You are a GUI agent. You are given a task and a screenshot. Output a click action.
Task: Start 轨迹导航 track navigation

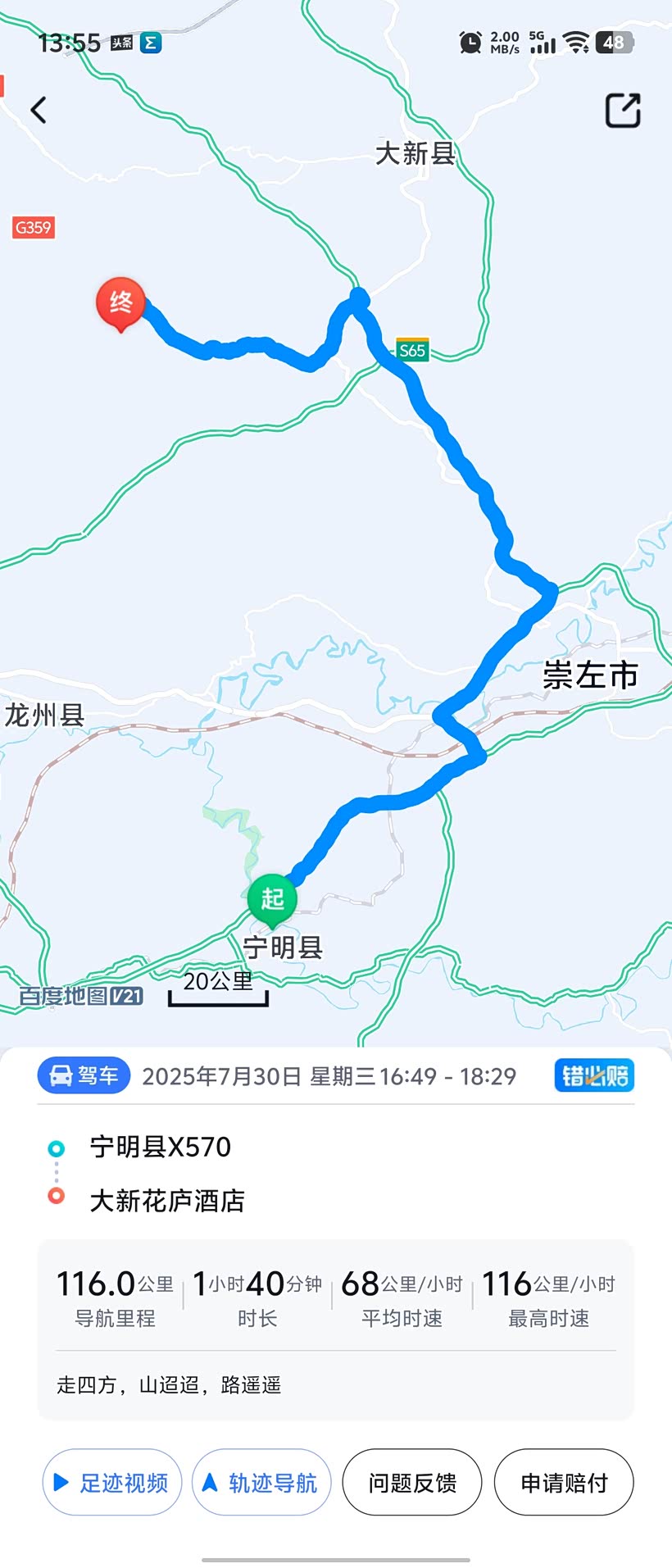point(261,1481)
